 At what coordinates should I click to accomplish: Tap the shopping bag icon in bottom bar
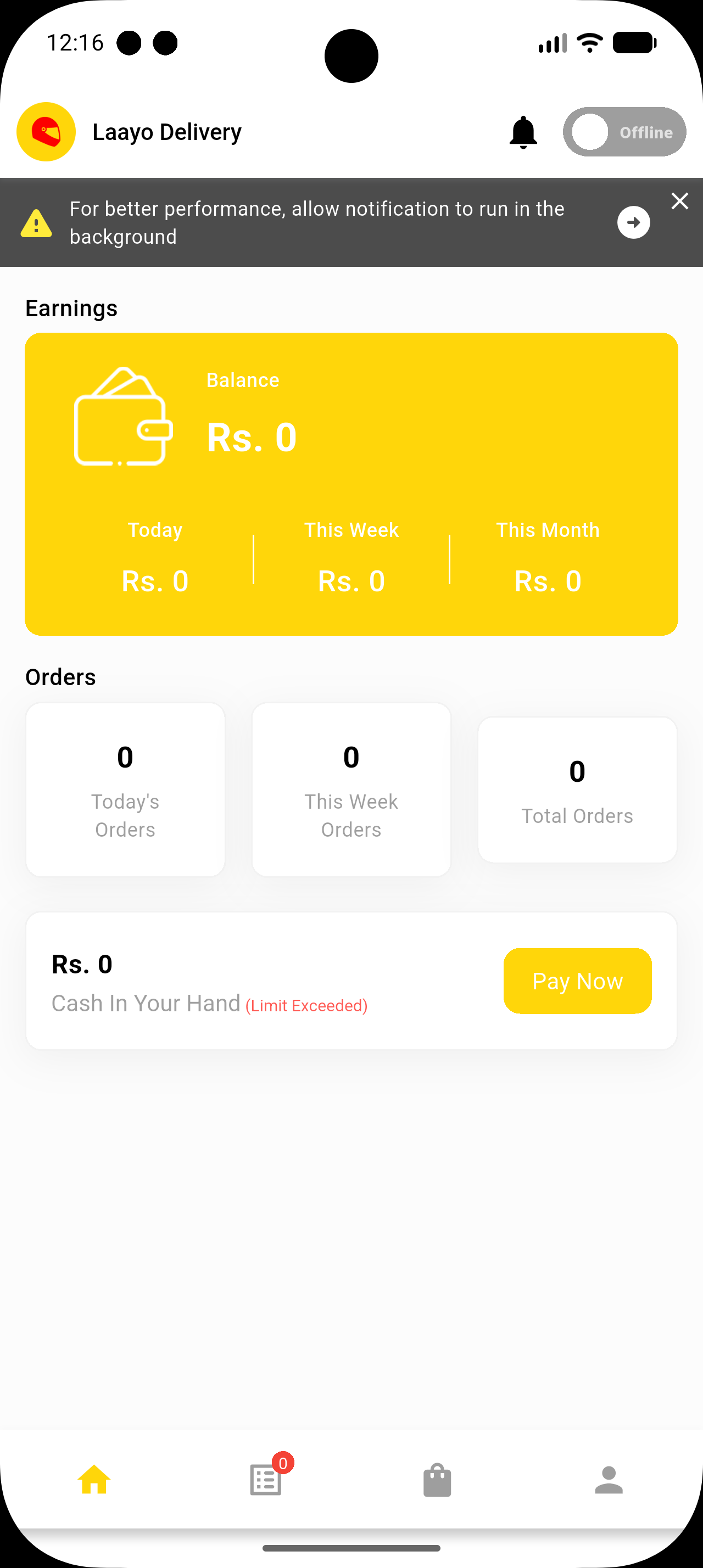click(437, 1481)
